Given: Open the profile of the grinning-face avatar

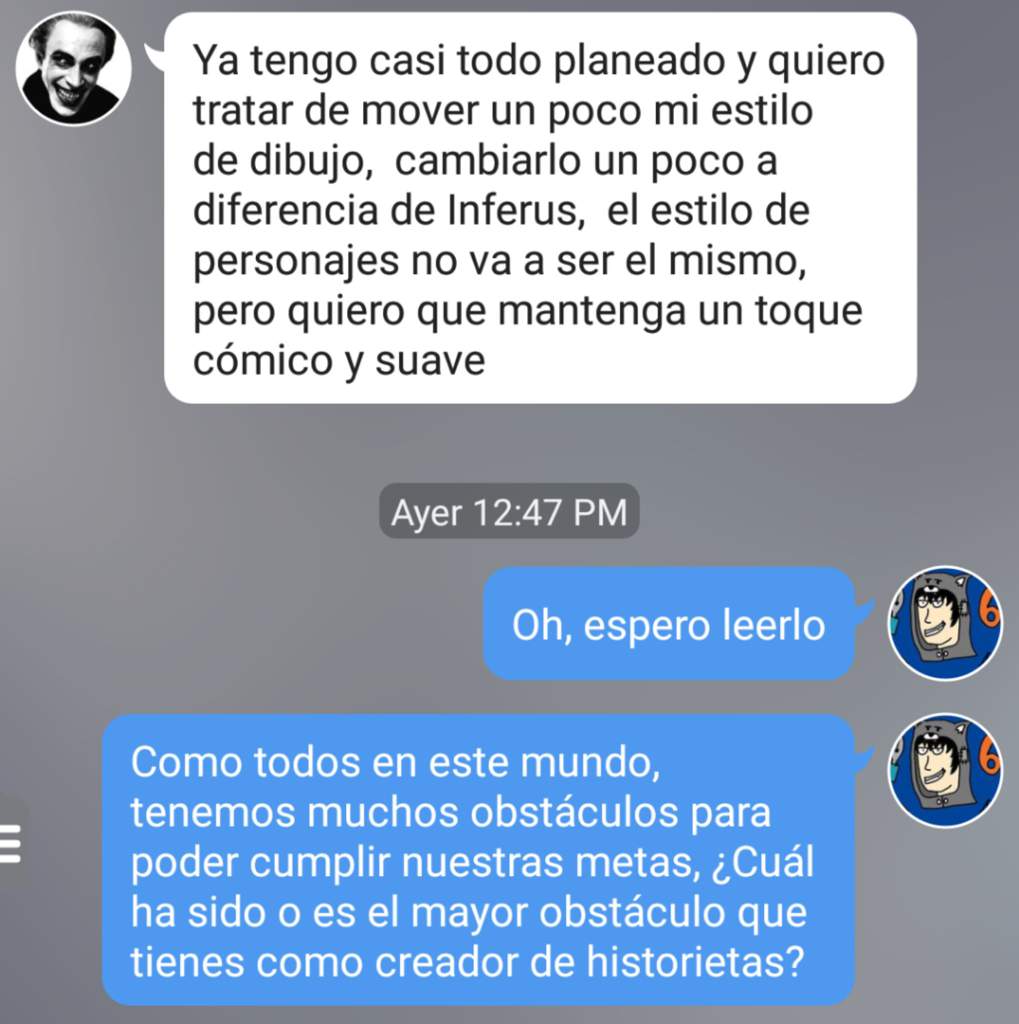Looking at the screenshot, I should 73,68.
